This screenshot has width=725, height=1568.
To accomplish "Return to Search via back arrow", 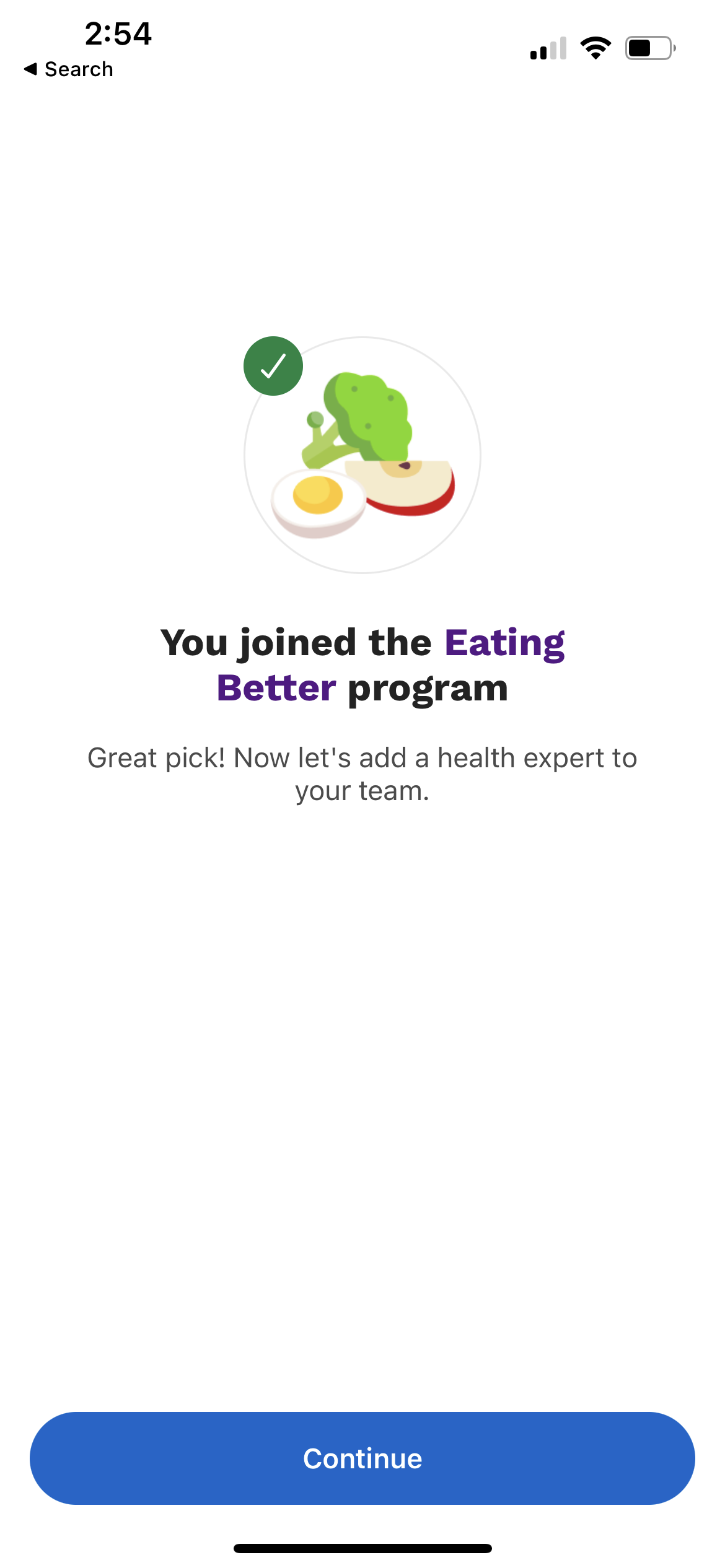I will coord(68,69).
